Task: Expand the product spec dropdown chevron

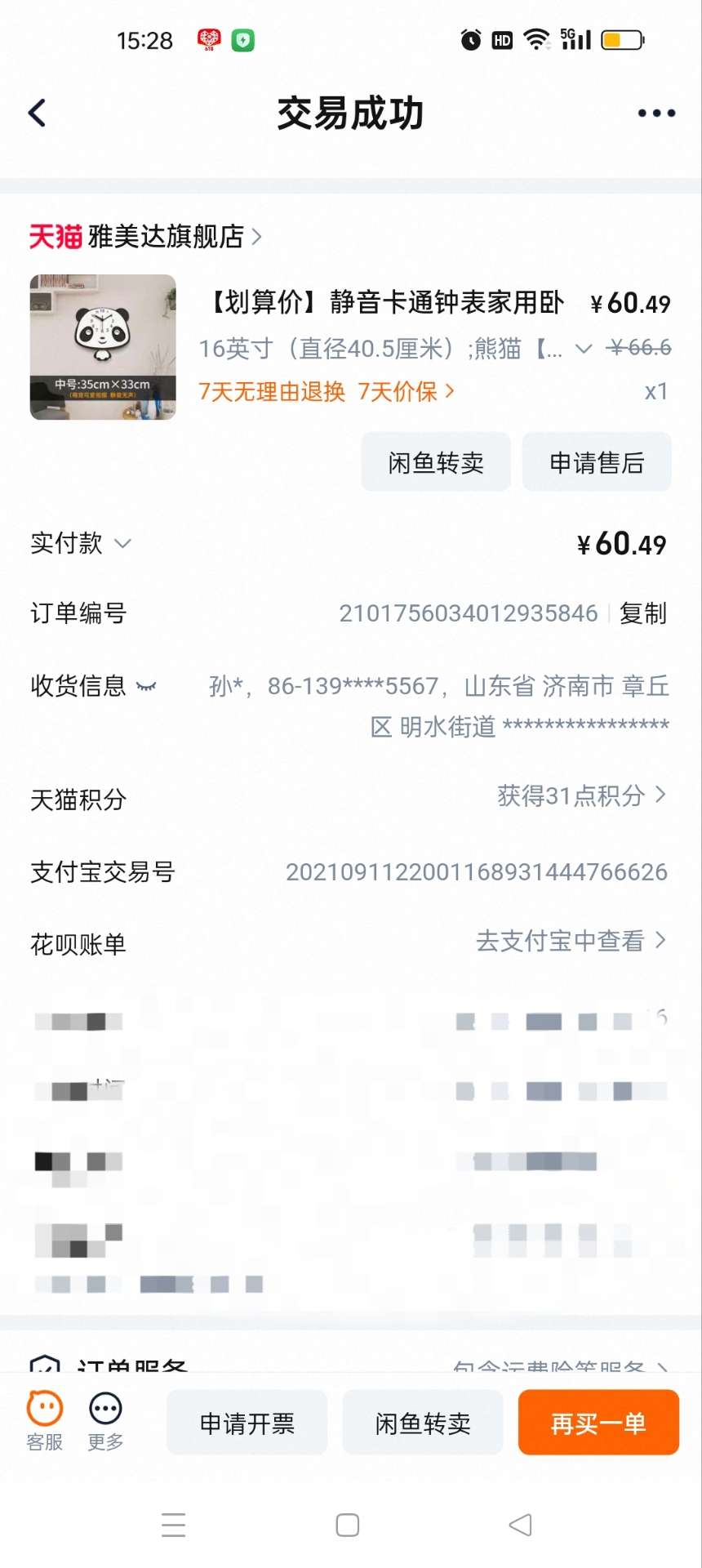Action: point(583,349)
